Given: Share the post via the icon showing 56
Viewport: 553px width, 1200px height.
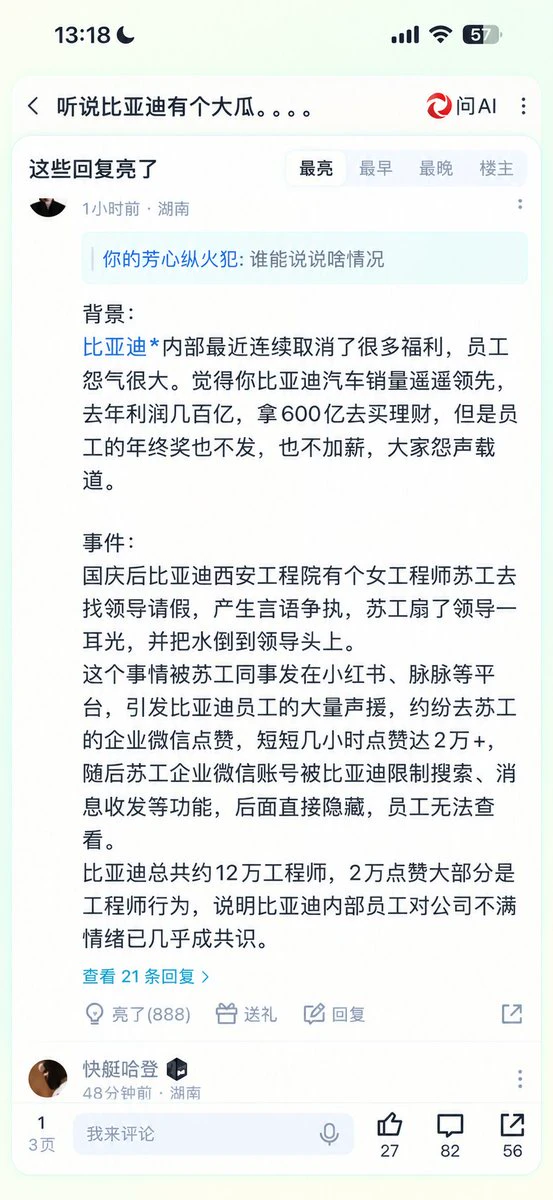Looking at the screenshot, I should click(x=512, y=1135).
